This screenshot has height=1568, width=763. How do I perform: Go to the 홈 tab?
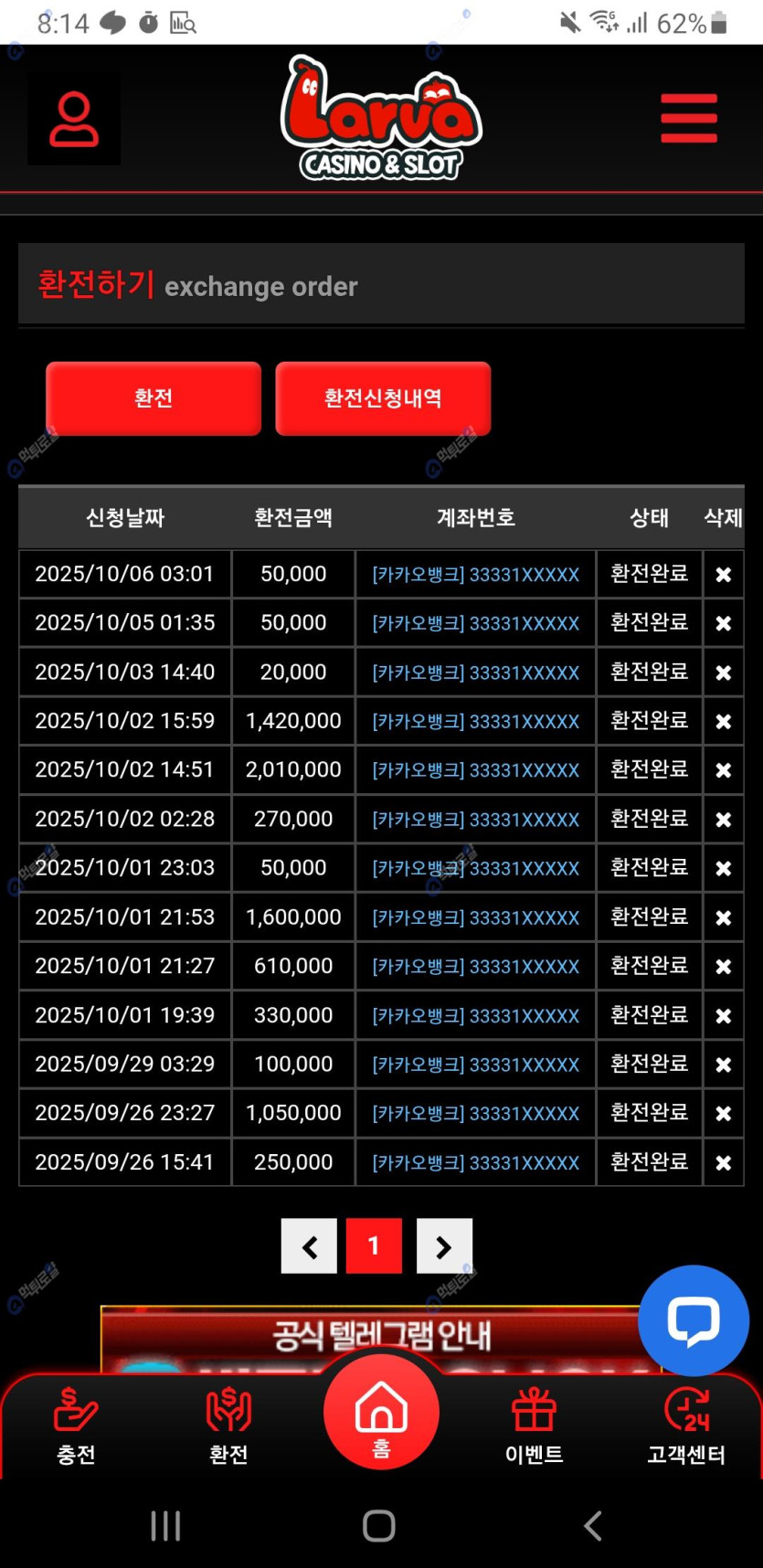click(381, 1414)
